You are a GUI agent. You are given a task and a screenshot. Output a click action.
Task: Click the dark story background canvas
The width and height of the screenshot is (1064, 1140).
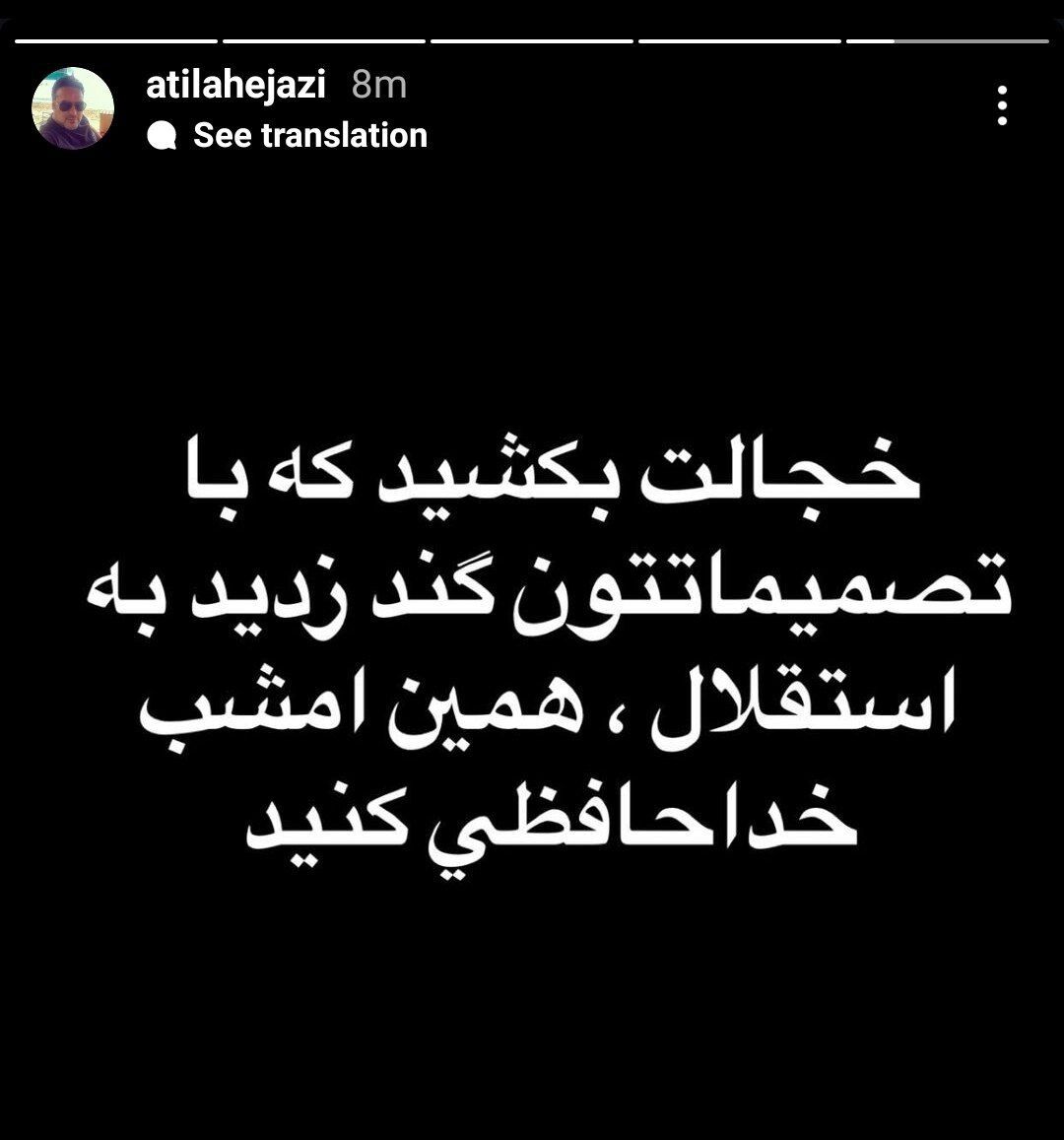point(532,975)
